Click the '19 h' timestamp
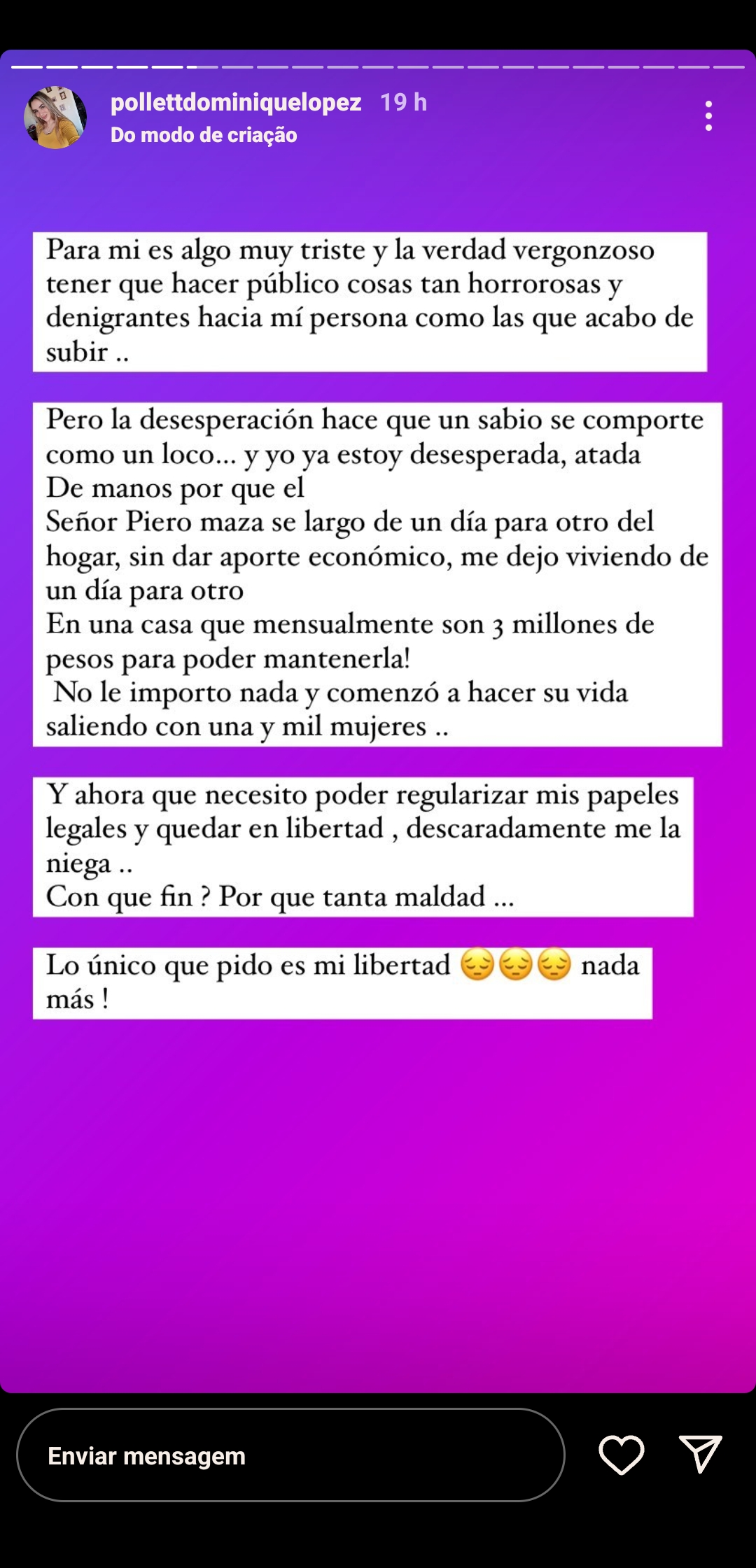This screenshot has width=756, height=1568. [404, 102]
